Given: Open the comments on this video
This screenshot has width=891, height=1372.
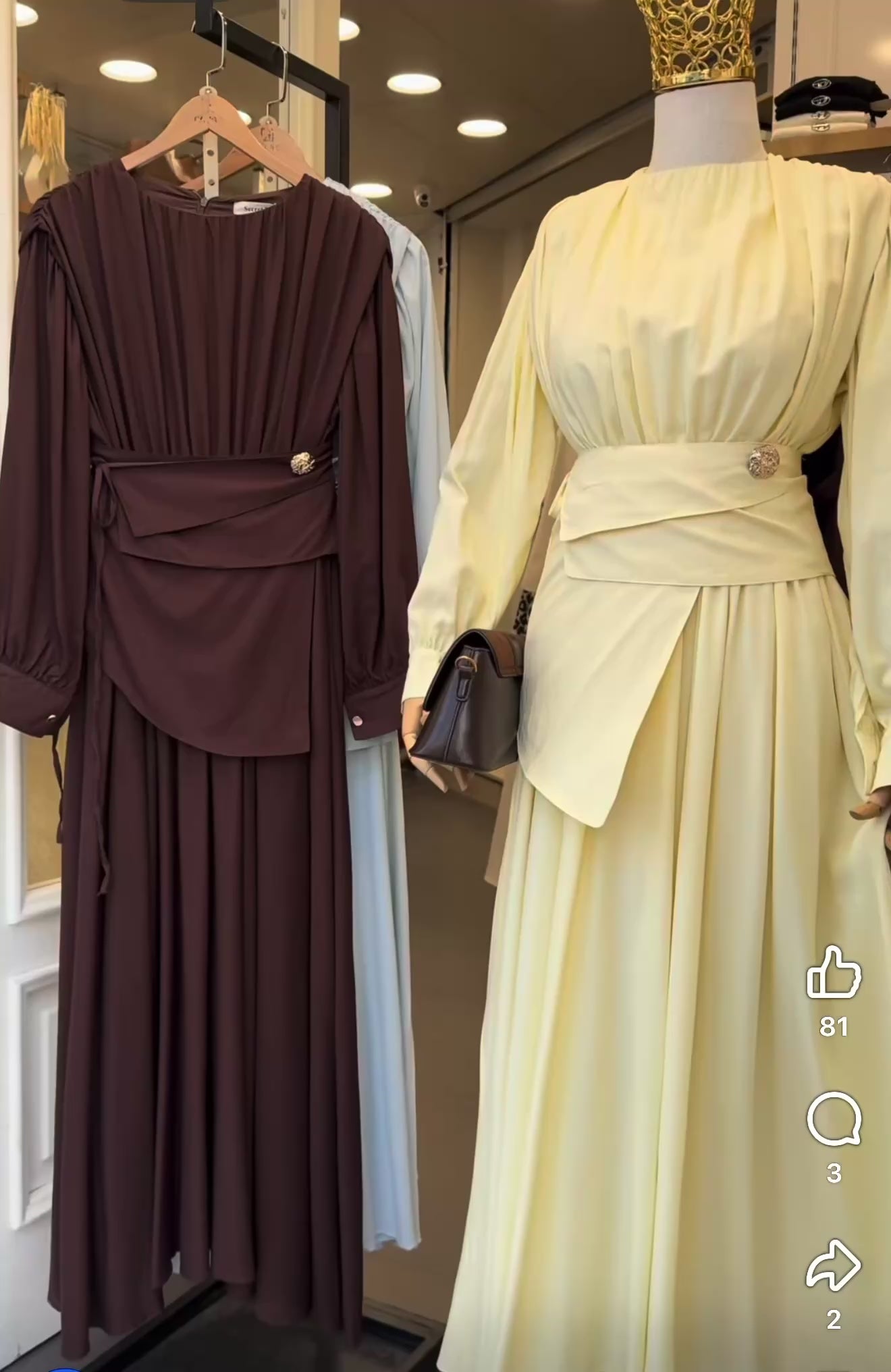Looking at the screenshot, I should pyautogui.click(x=834, y=1119).
